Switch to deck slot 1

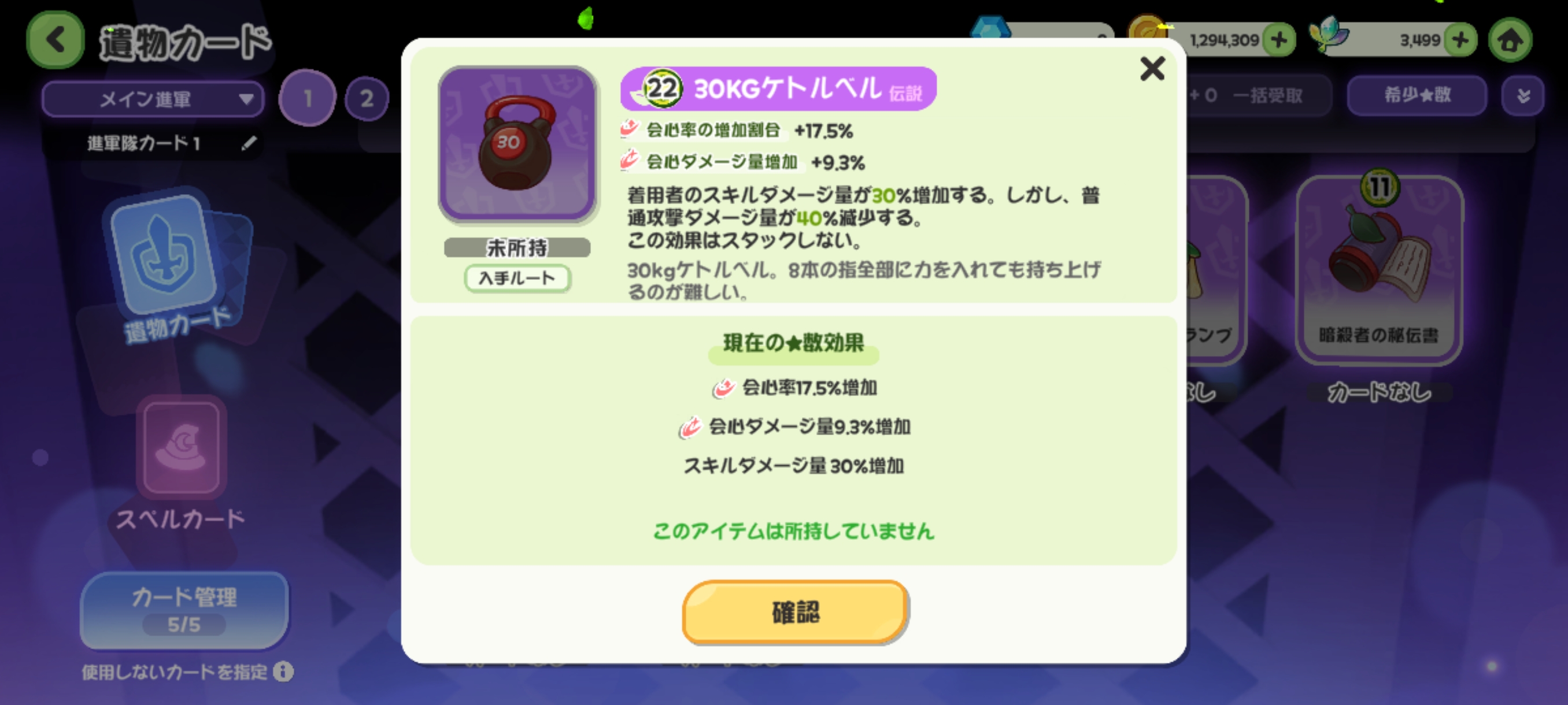(x=308, y=98)
